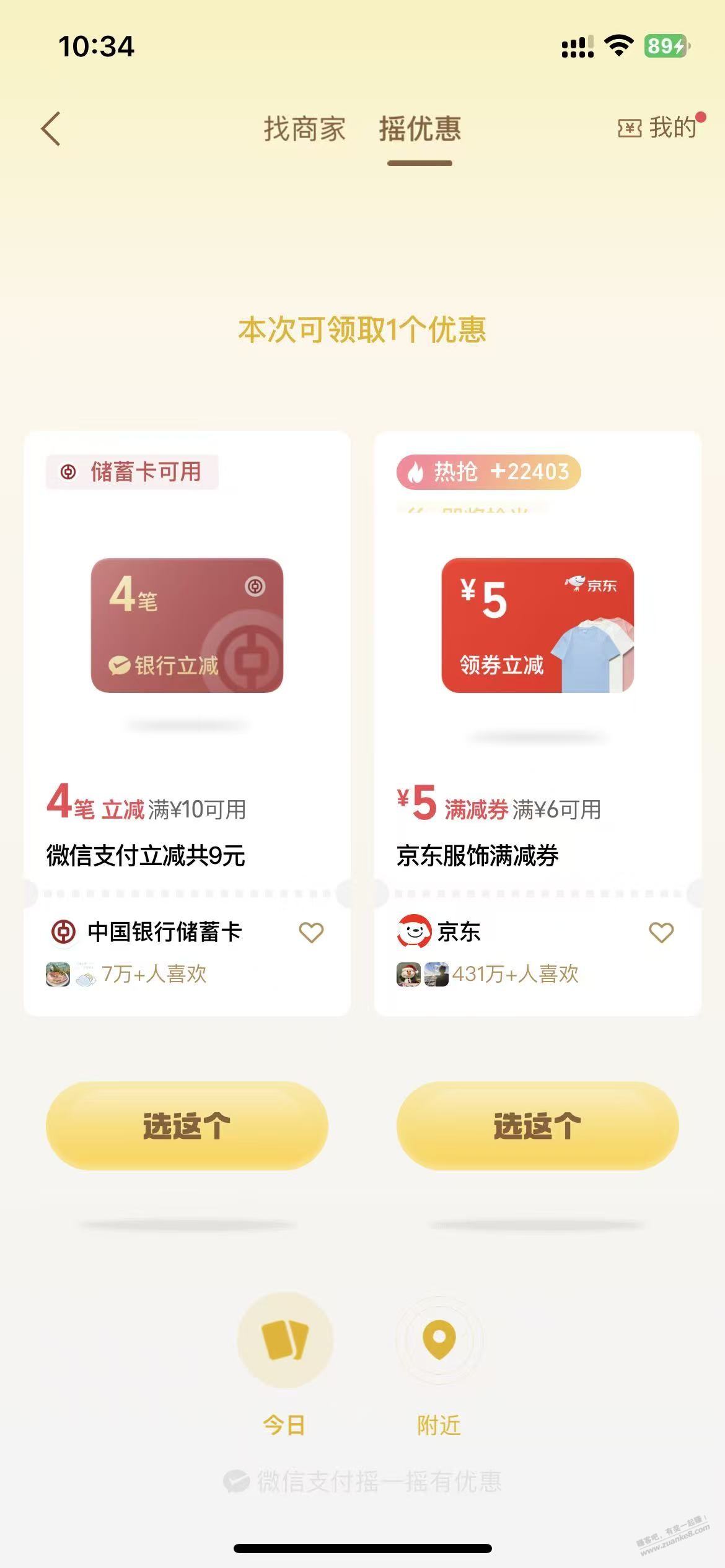Viewport: 725px width, 1568px height.
Task: Go back using the top-left arrow
Action: point(51,129)
